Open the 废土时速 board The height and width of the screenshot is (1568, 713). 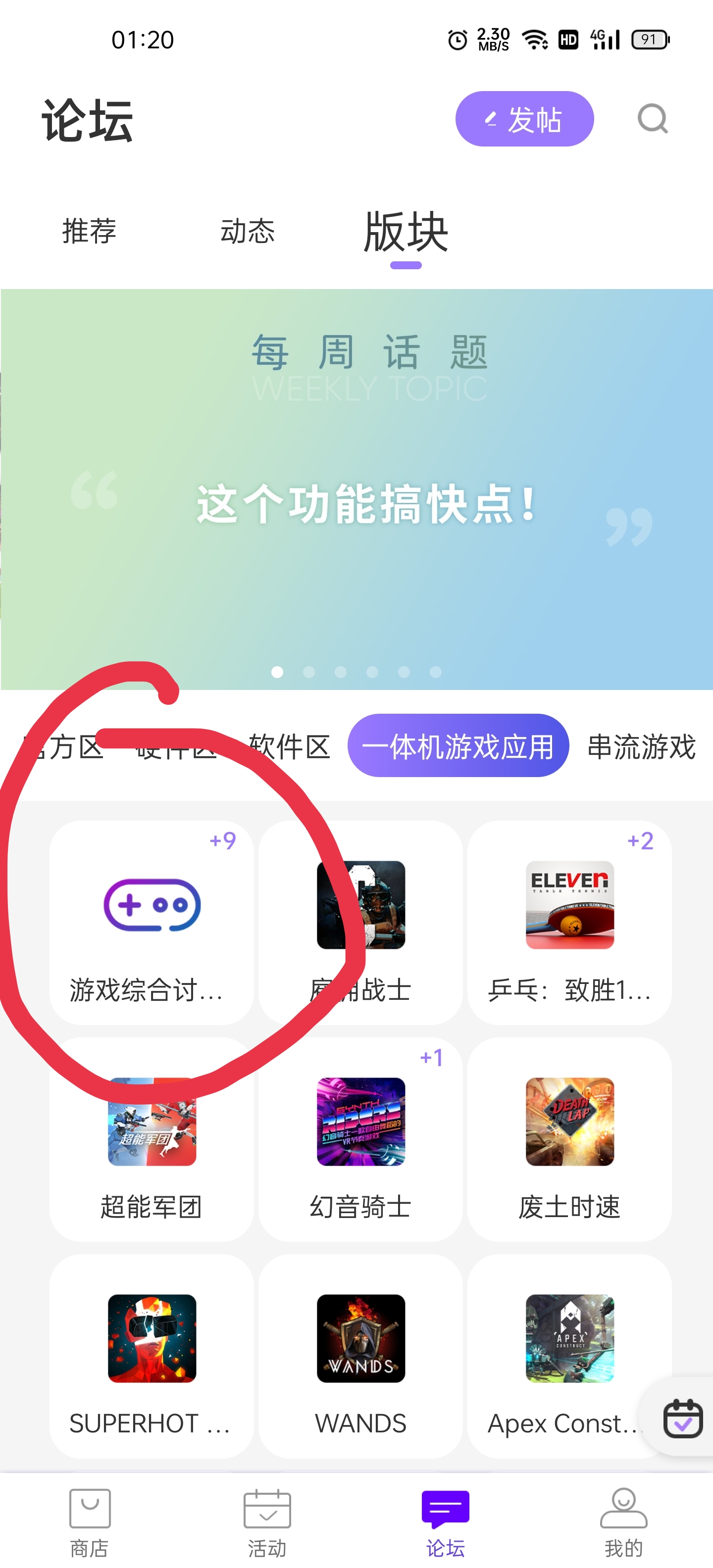(569, 1138)
